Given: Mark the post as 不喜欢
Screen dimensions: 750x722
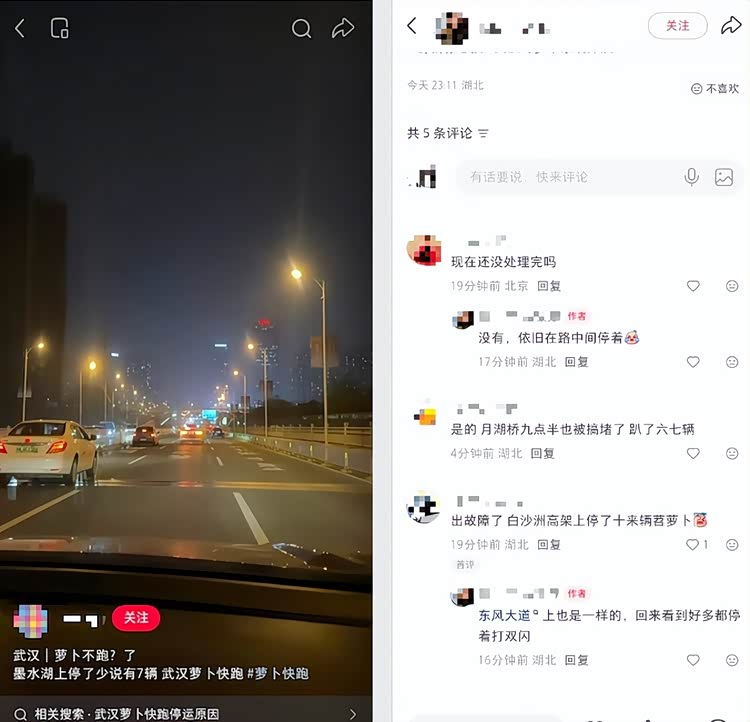Looking at the screenshot, I should tap(715, 89).
